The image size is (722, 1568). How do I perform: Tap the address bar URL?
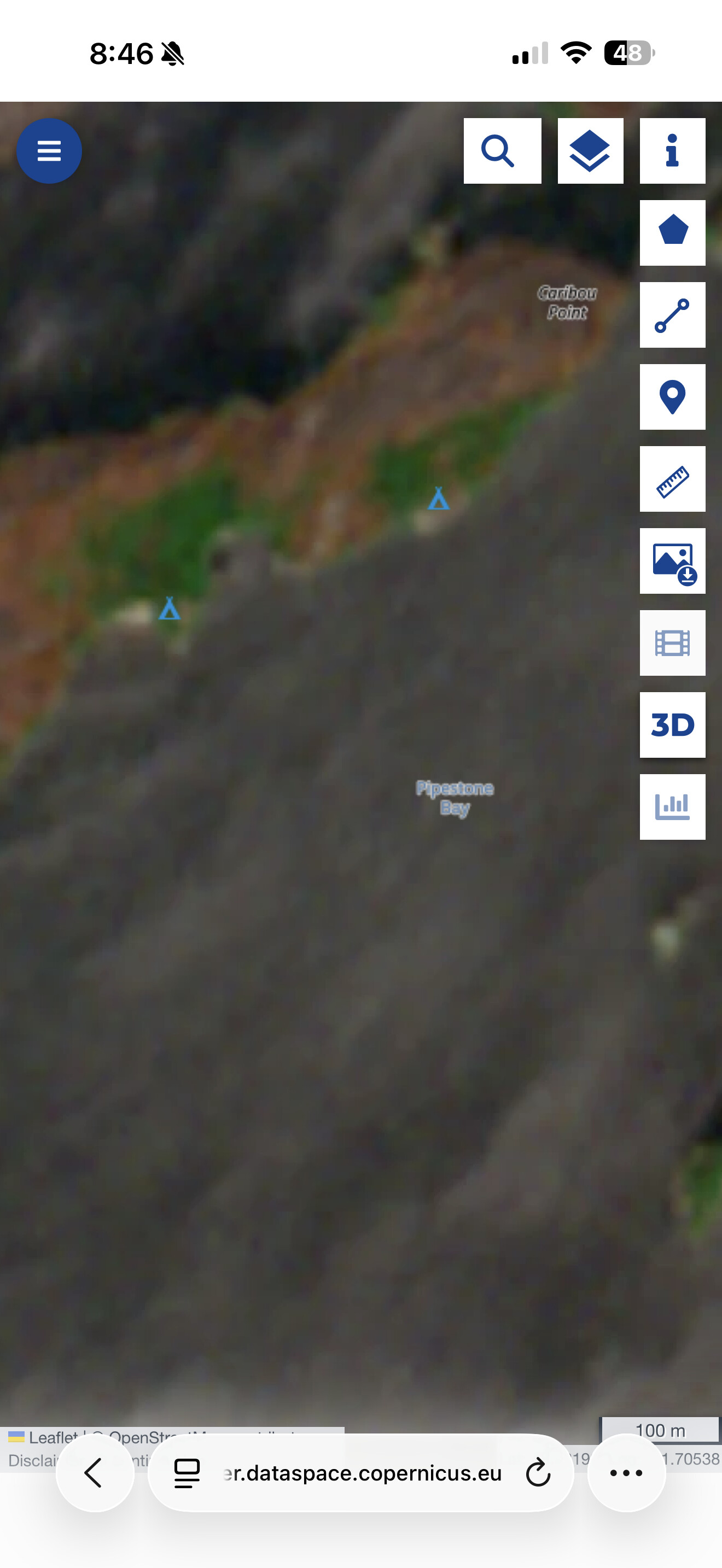click(362, 1473)
